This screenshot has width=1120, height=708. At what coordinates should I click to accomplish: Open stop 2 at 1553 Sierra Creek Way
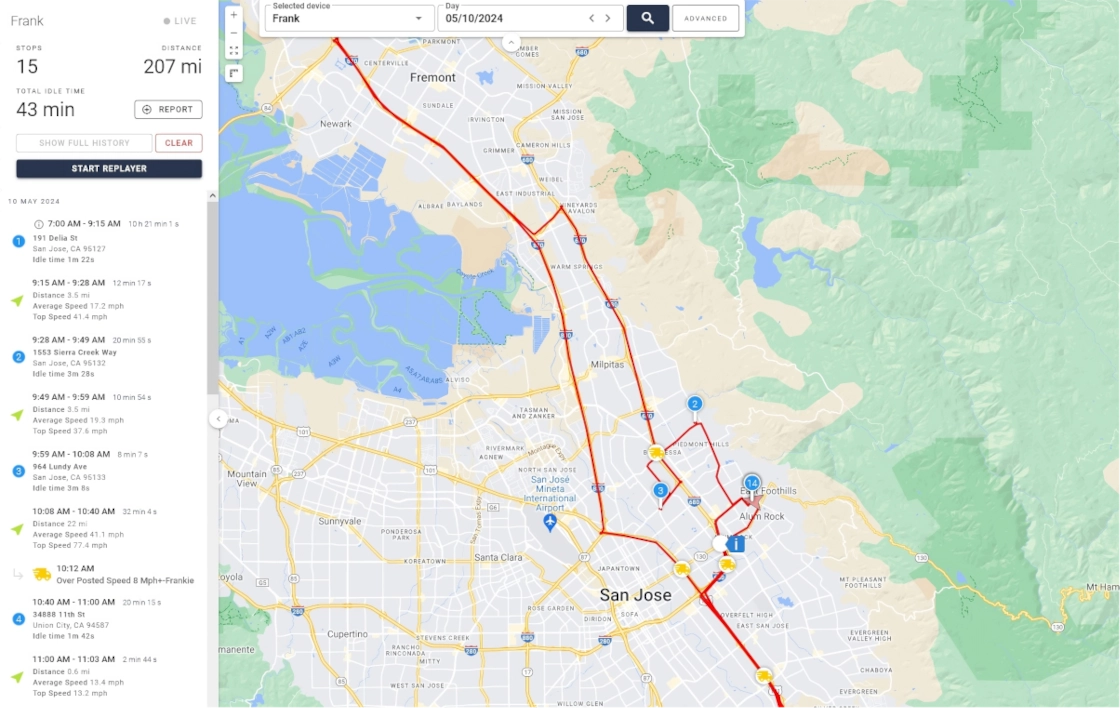[75, 352]
